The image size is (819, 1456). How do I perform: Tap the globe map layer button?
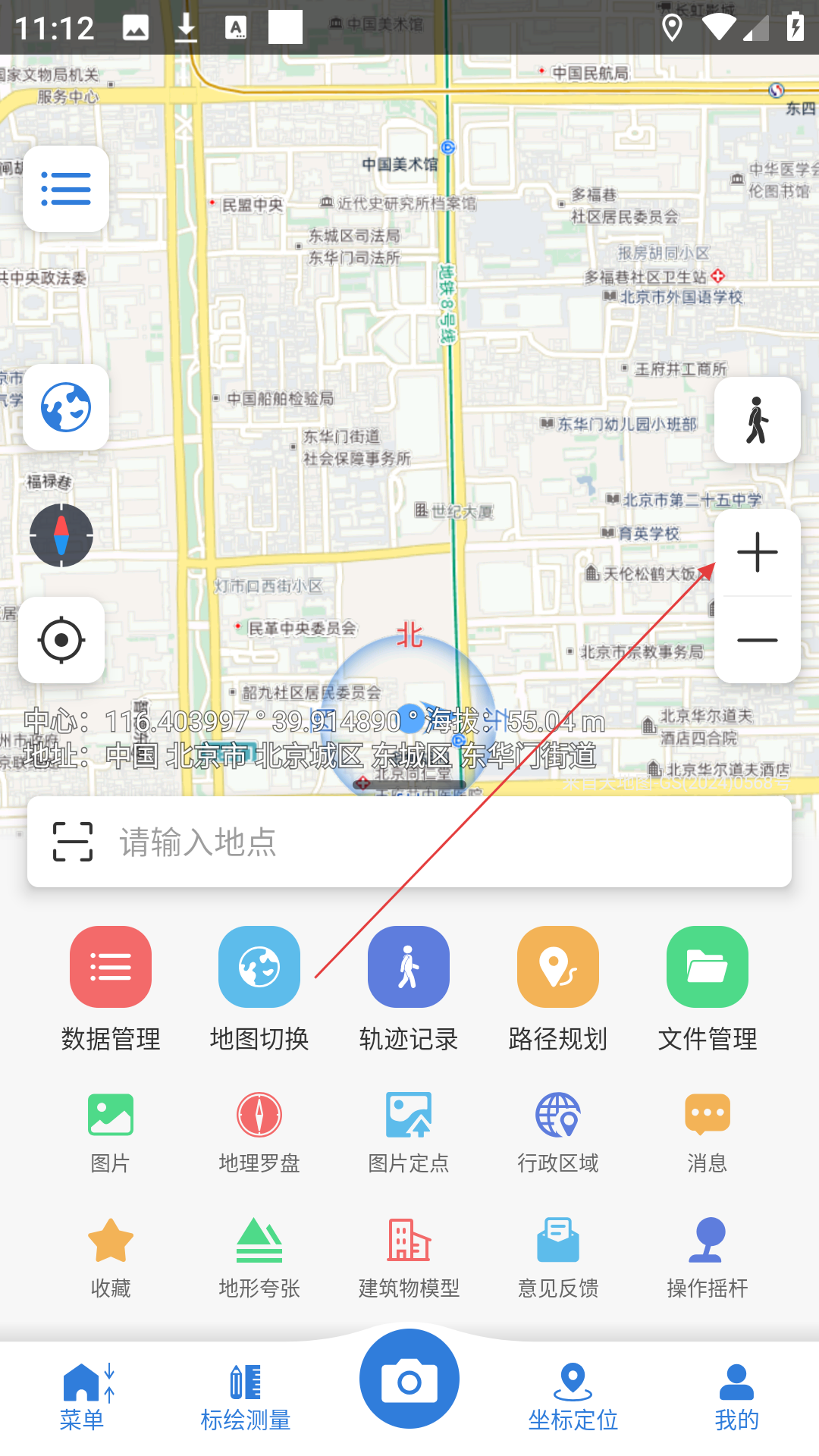click(x=66, y=407)
